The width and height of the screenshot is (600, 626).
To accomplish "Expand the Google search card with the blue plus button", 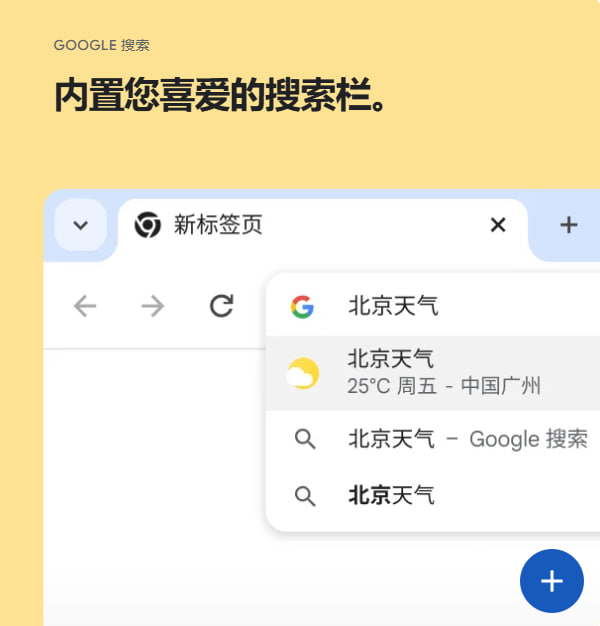I will (551, 581).
